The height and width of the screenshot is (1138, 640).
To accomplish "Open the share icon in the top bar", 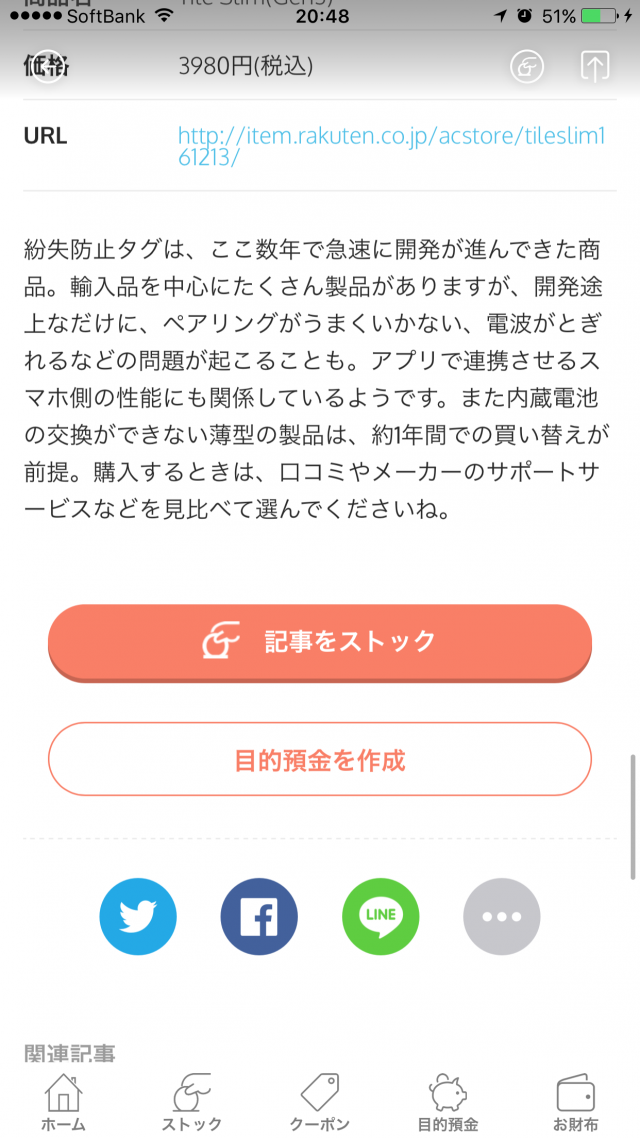I will coord(594,67).
